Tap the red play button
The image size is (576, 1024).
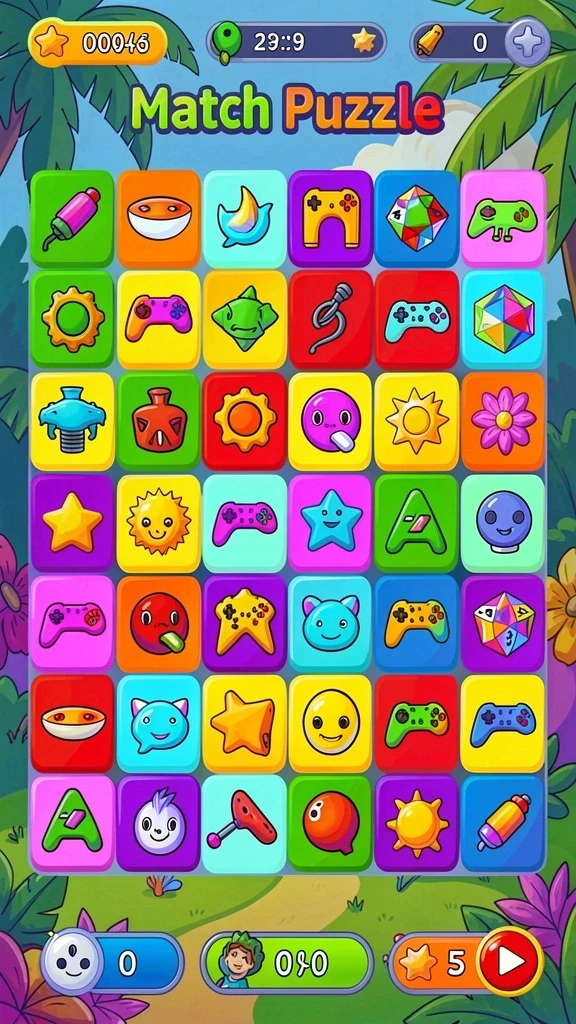click(510, 961)
